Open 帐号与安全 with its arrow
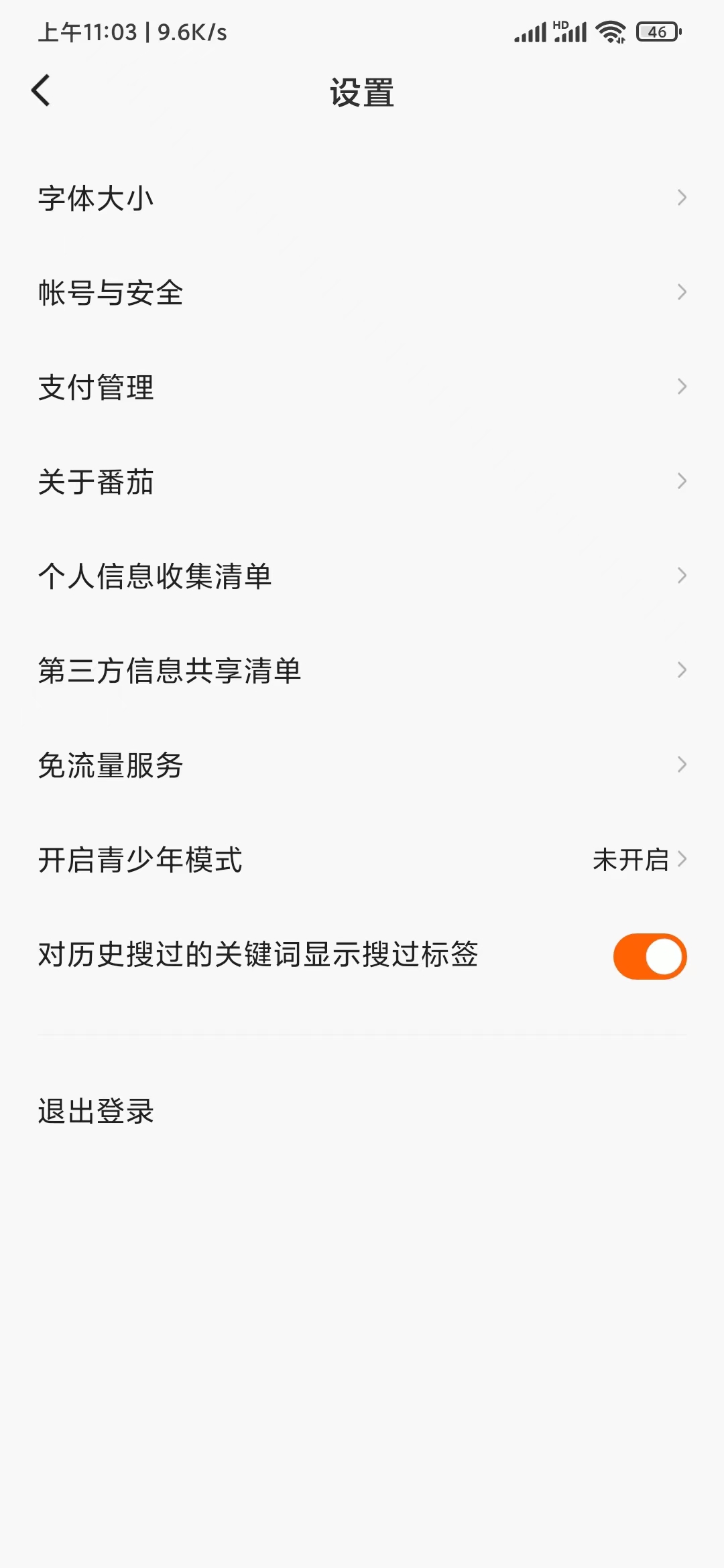 tap(682, 292)
